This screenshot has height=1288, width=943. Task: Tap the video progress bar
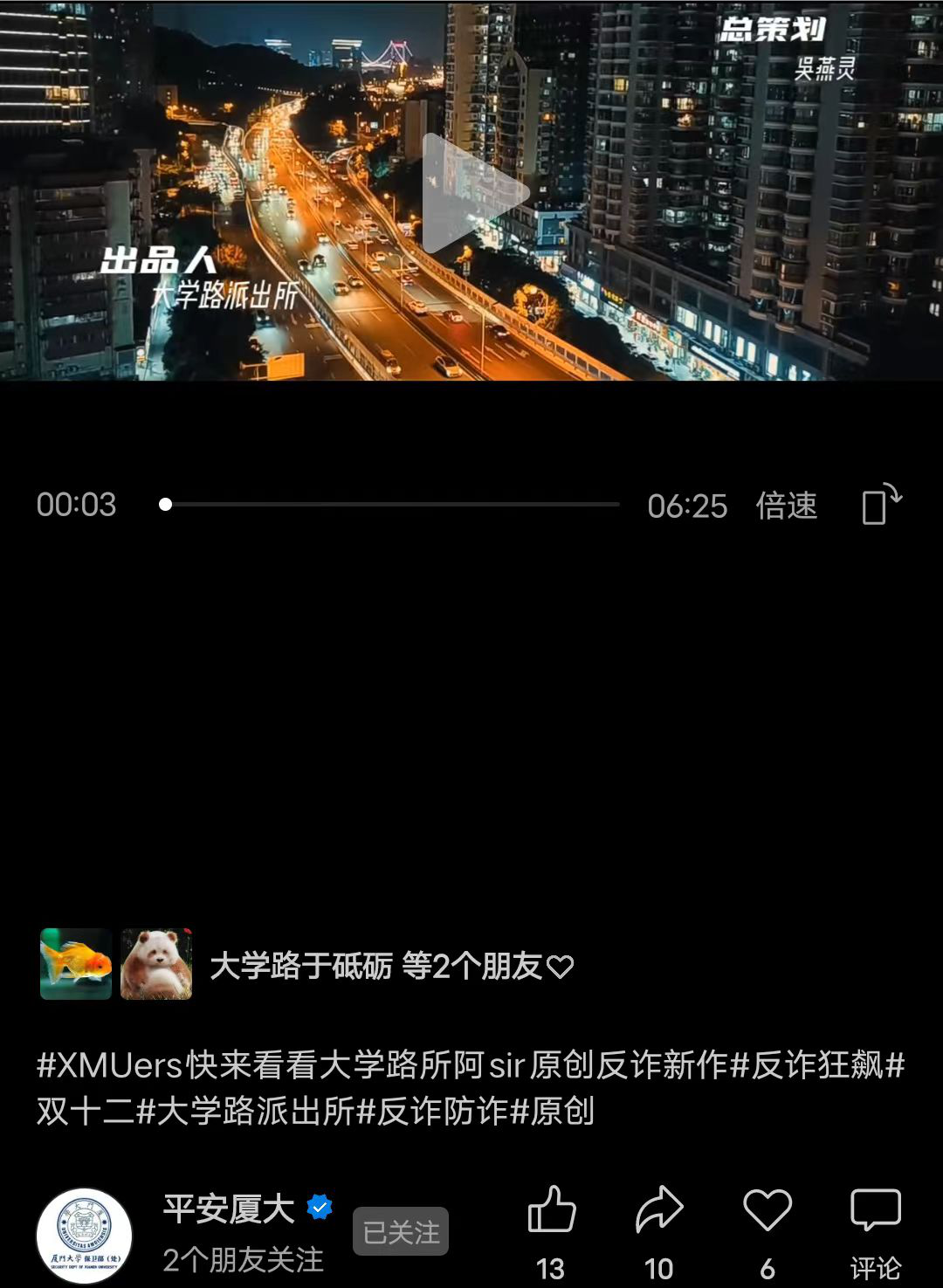click(x=393, y=505)
